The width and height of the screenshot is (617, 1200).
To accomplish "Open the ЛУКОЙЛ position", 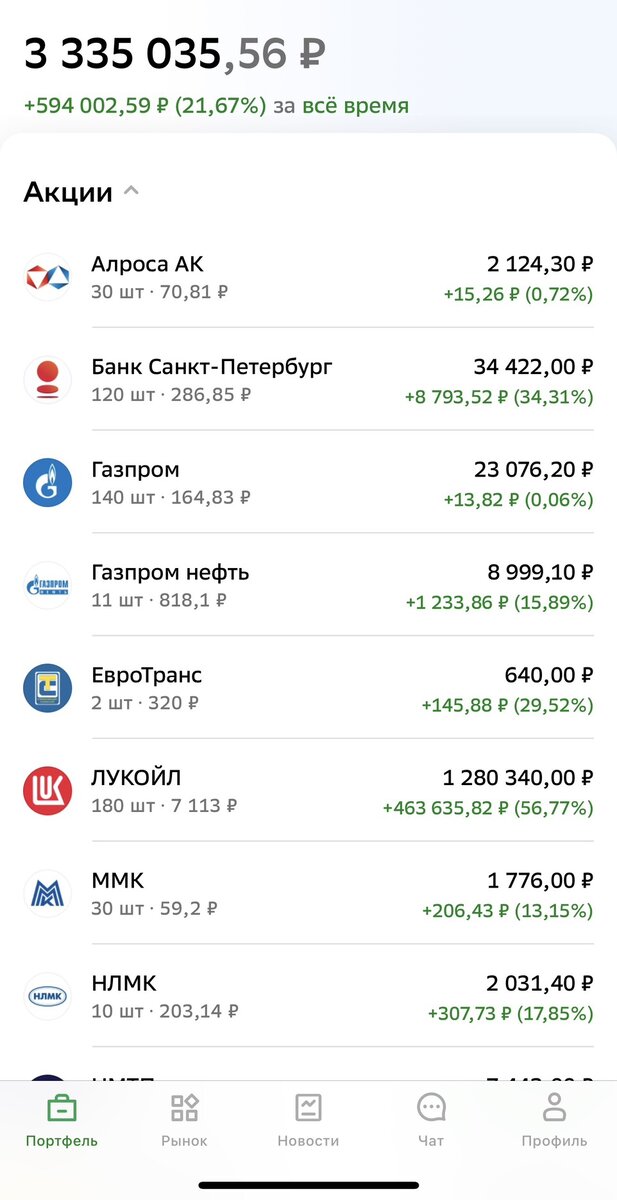I will (308, 792).
